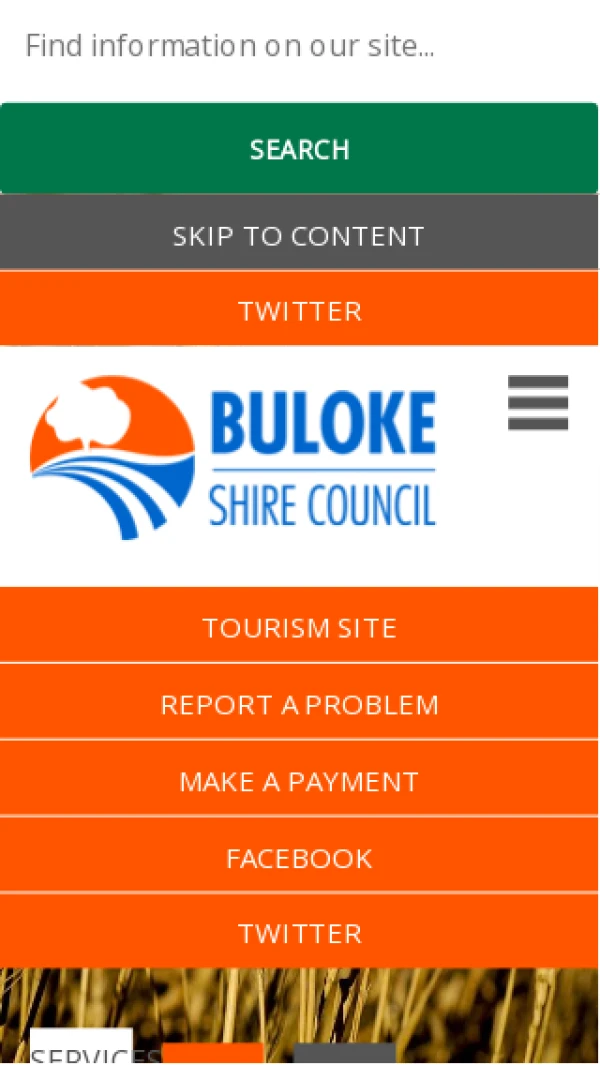Go to the Tourism Site
Viewport: 600px width, 1065px height.
pyautogui.click(x=299, y=627)
